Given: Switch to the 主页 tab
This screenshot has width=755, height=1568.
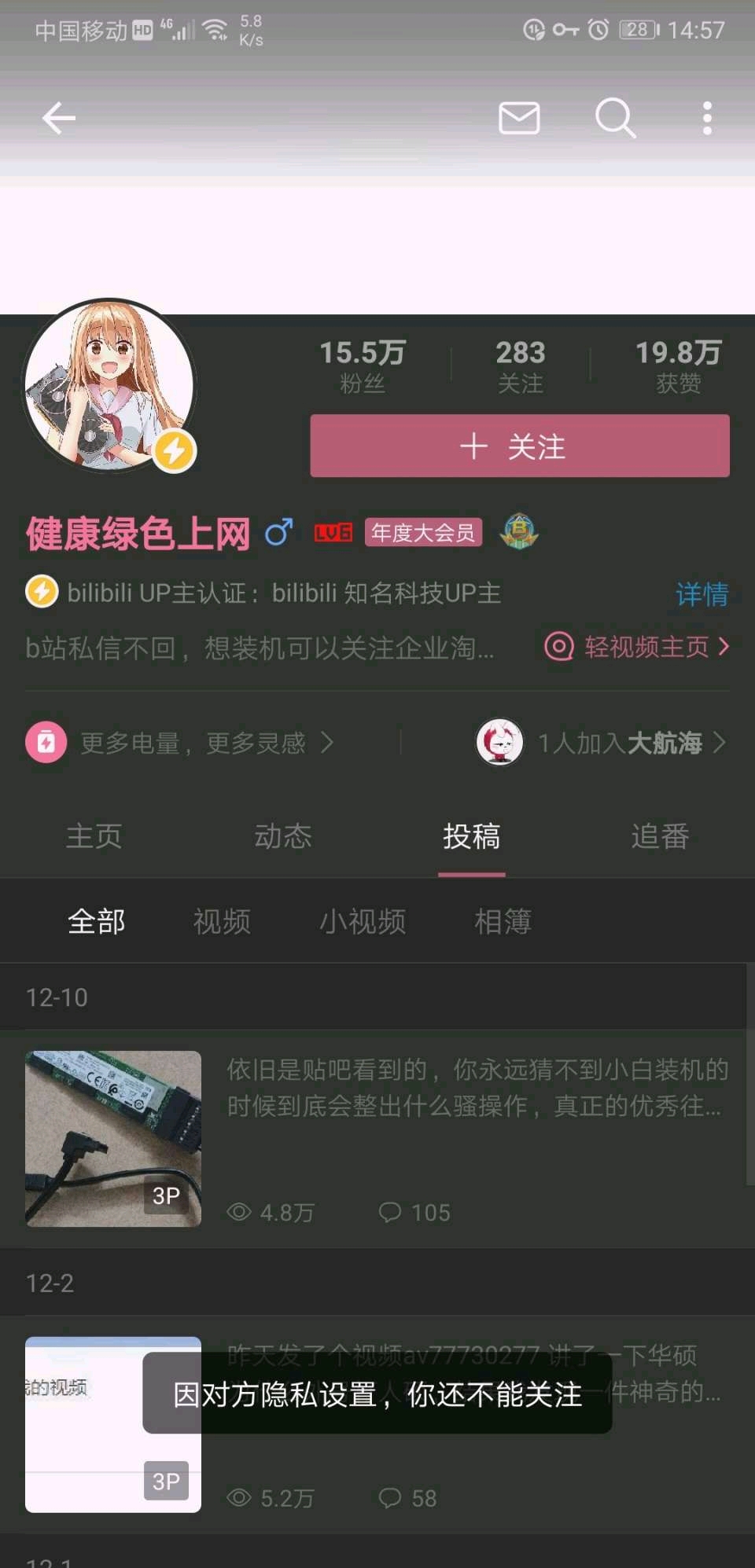Looking at the screenshot, I should 94,836.
